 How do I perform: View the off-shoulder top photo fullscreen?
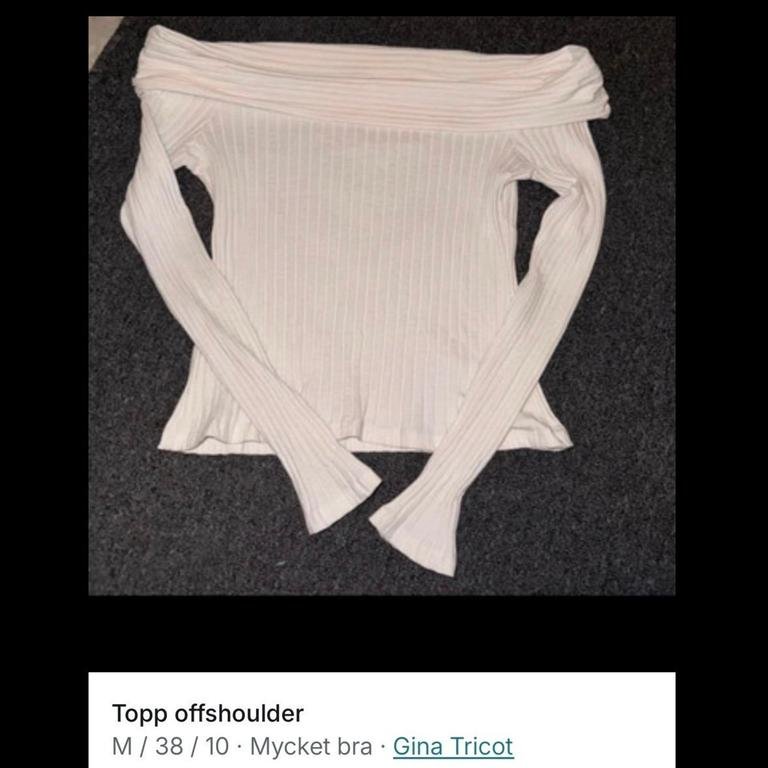(x=382, y=306)
